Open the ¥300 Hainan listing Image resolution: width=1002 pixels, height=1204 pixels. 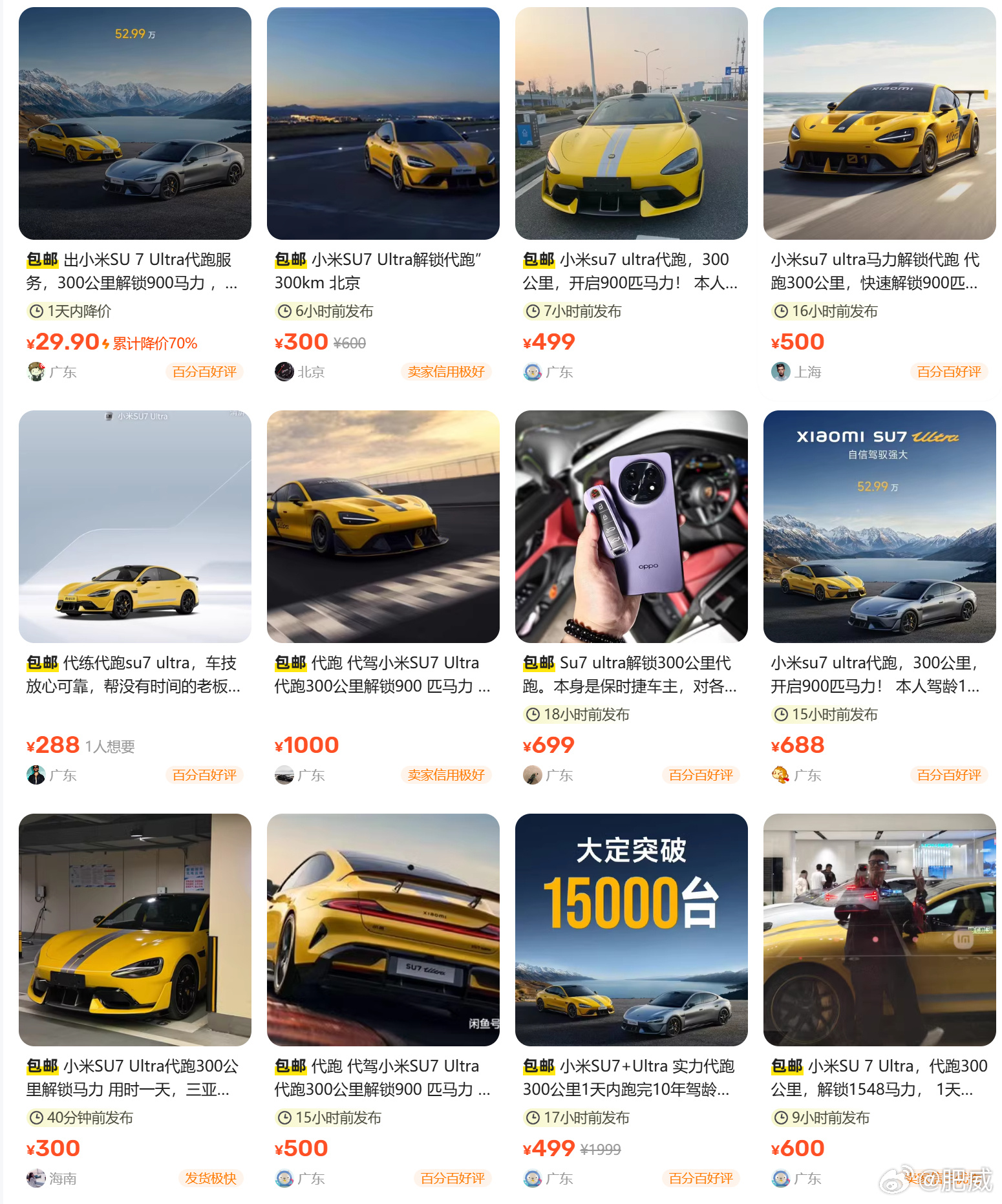[x=134, y=930]
